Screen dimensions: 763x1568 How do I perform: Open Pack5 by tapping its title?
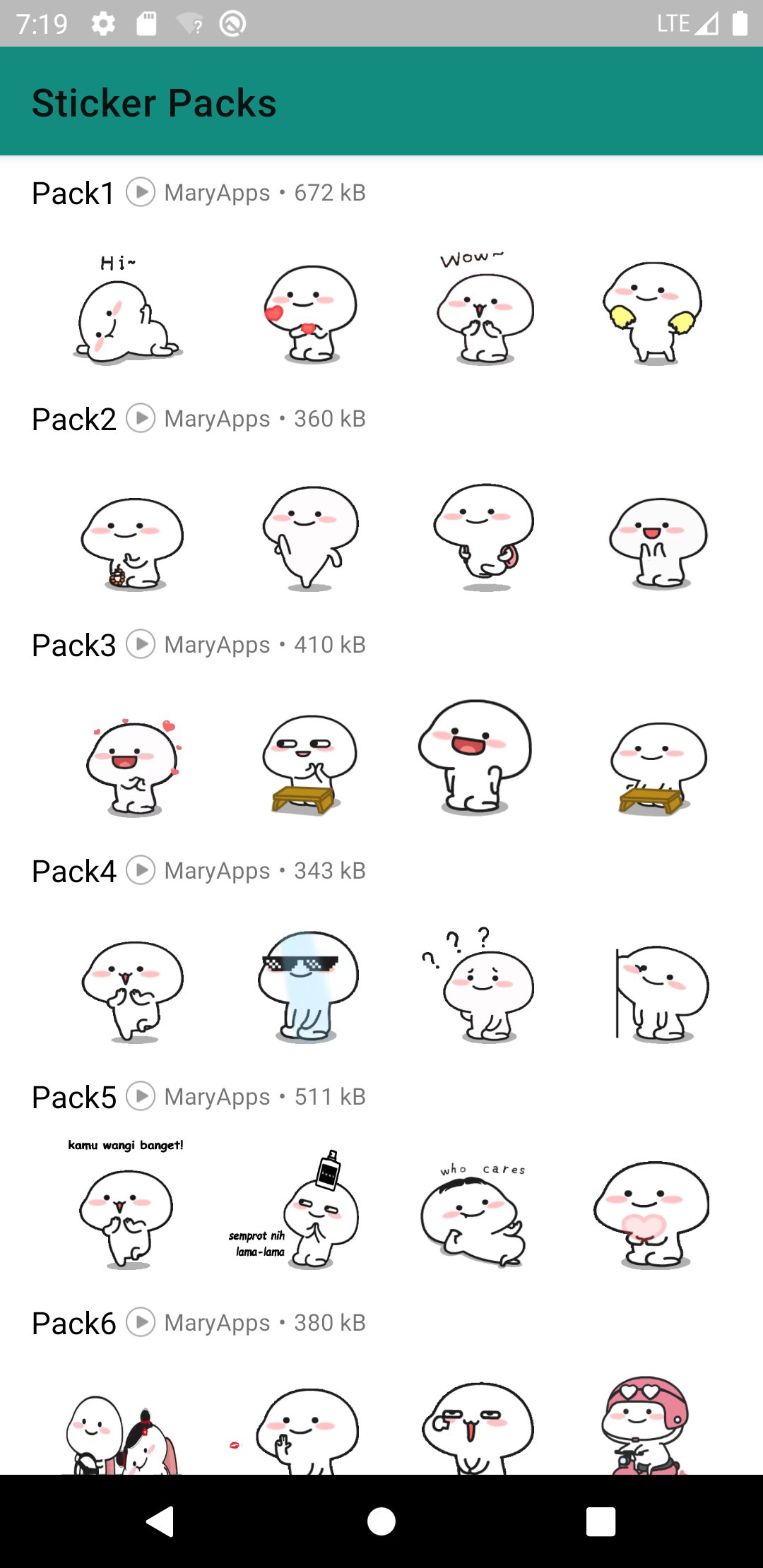73,1096
